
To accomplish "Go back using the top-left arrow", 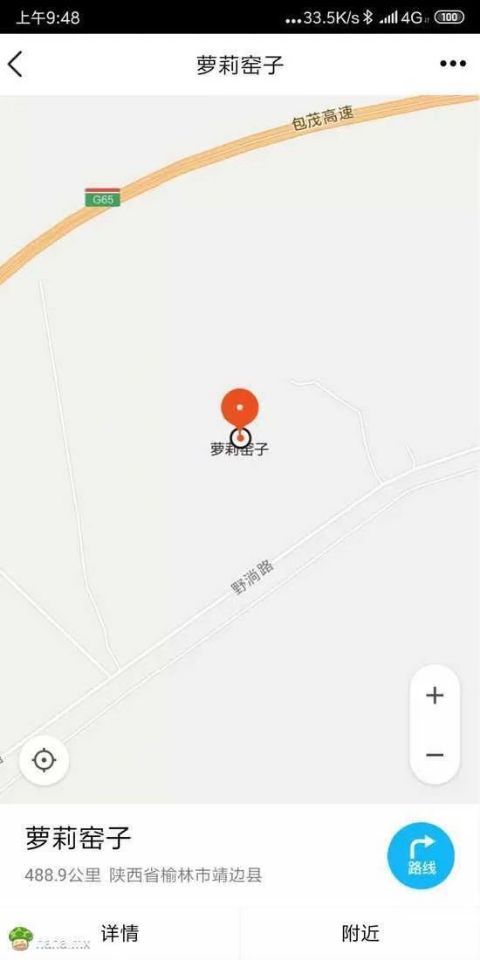I will 15,64.
